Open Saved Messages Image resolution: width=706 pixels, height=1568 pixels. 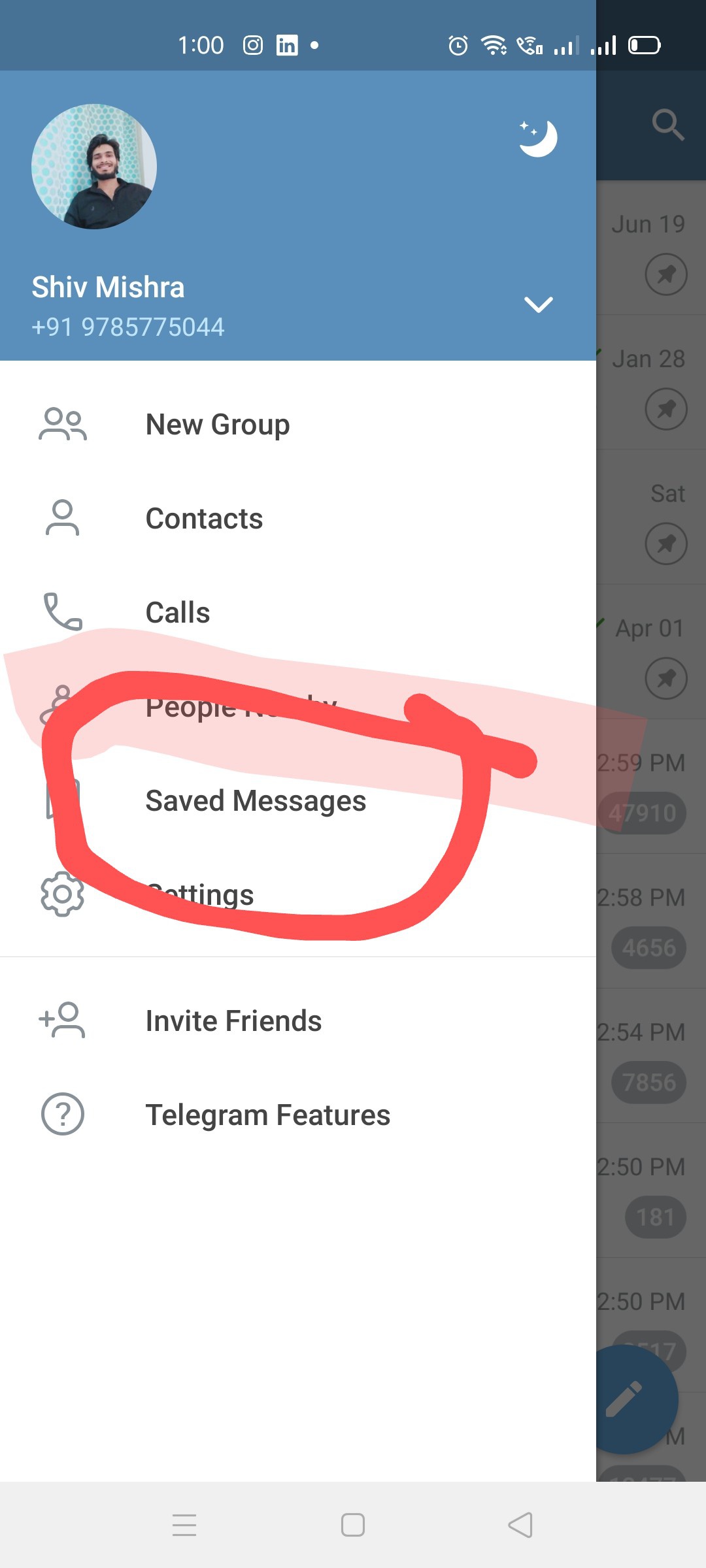(255, 801)
